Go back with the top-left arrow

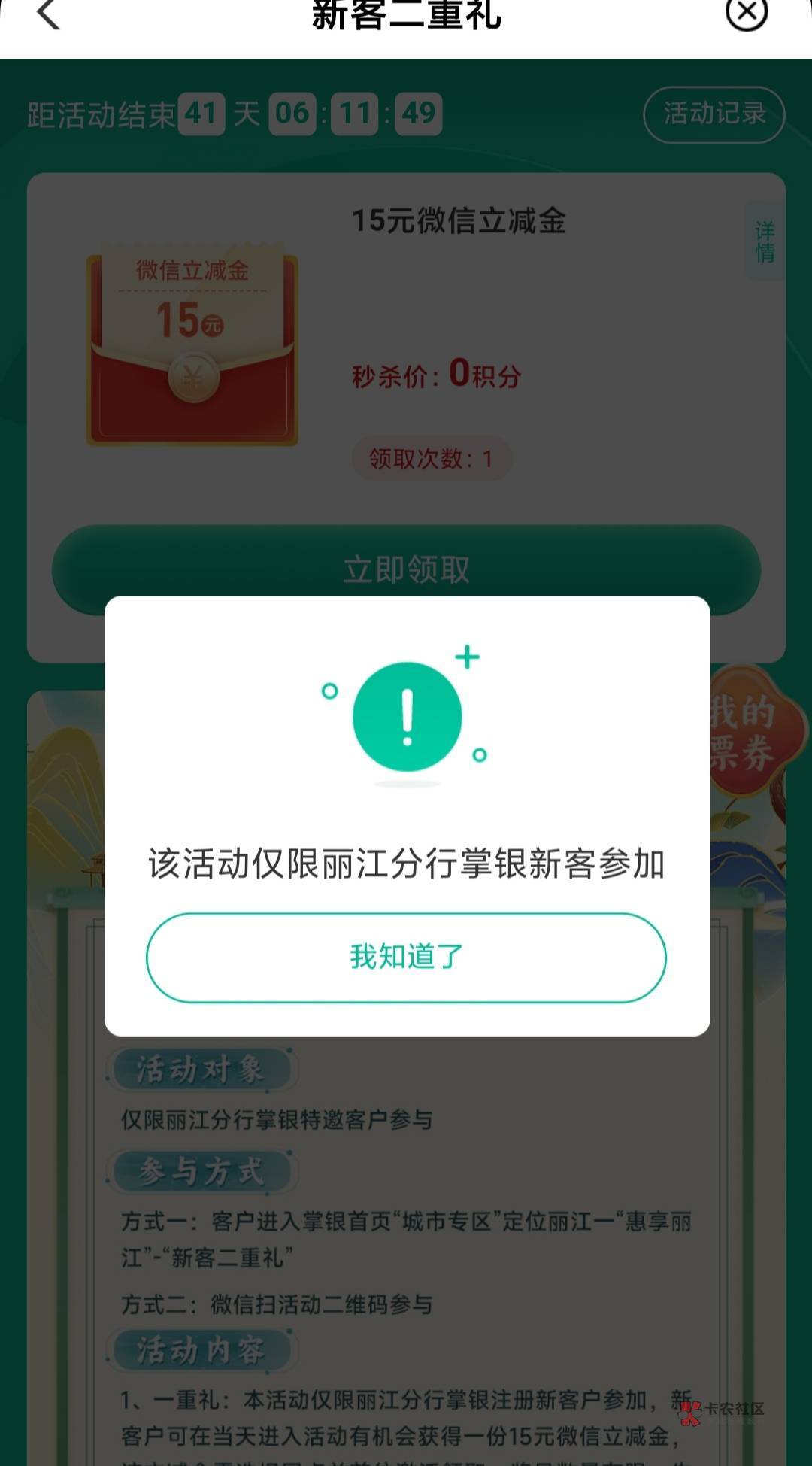pyautogui.click(x=48, y=14)
